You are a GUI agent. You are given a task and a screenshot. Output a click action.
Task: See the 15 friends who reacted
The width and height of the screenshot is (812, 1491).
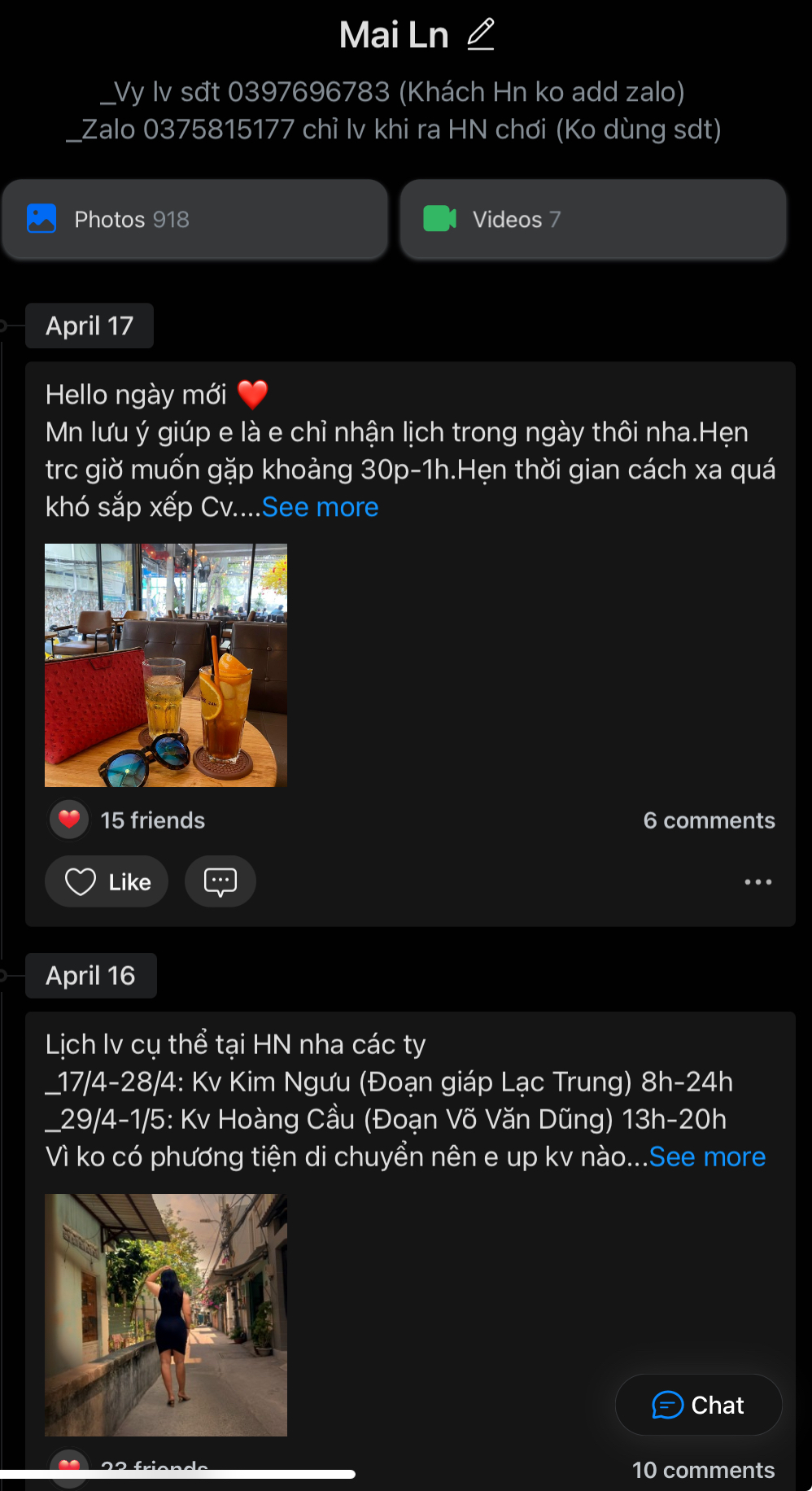pos(152,820)
